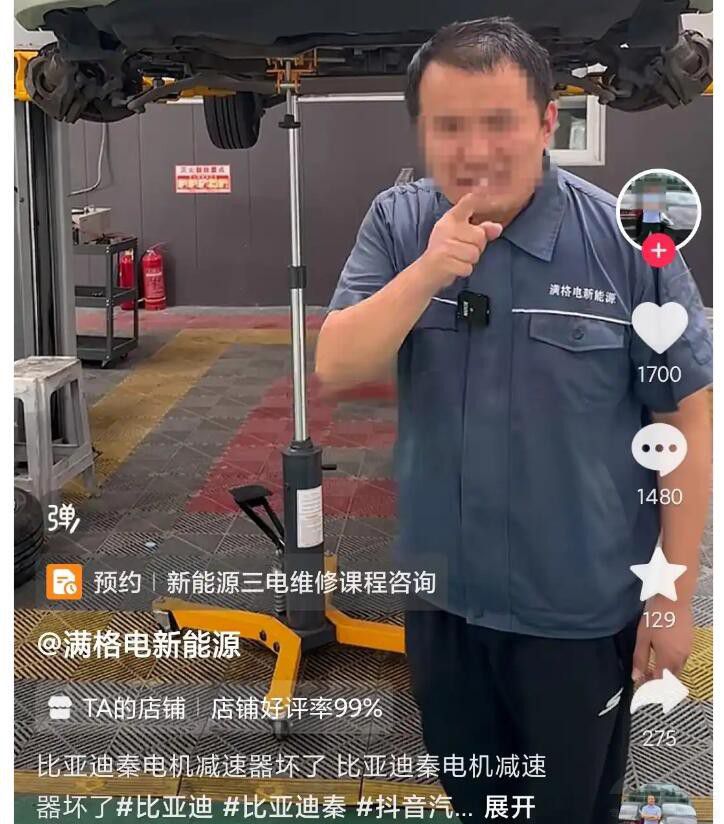The height and width of the screenshot is (824, 724).
Task: Open @满格电新能源 profile
Action: click(139, 645)
